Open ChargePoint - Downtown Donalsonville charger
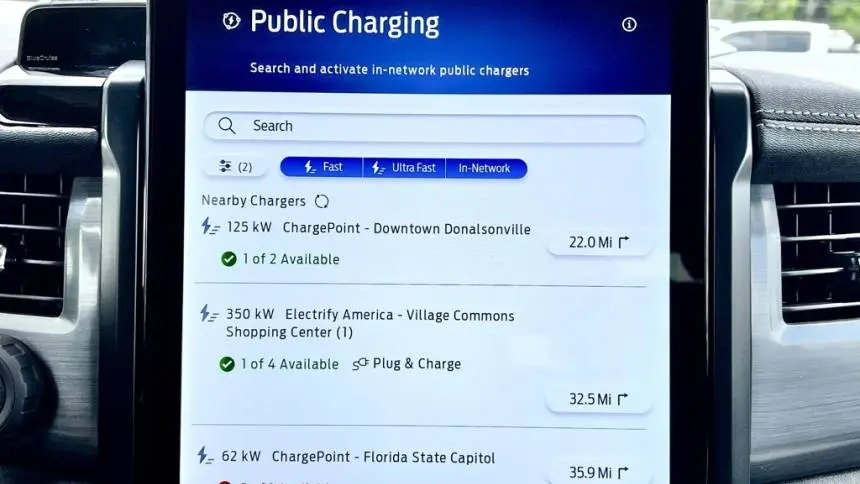 (x=406, y=228)
